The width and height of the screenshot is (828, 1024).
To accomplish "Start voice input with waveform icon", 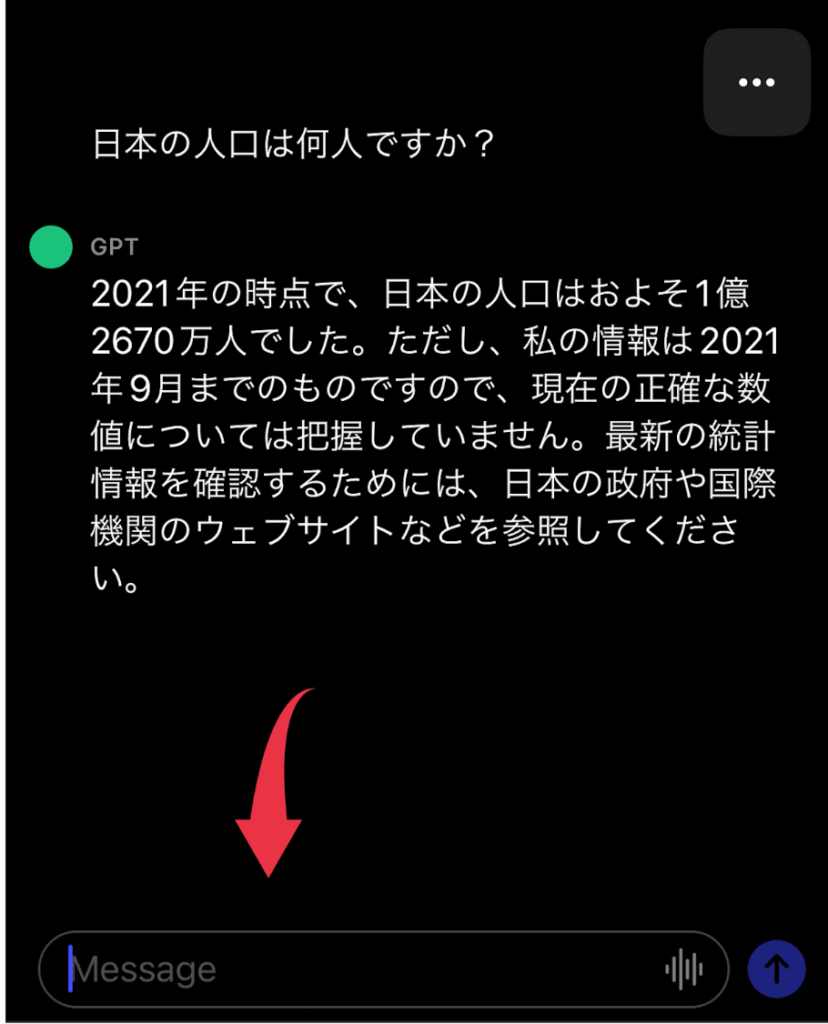I will tap(684, 969).
